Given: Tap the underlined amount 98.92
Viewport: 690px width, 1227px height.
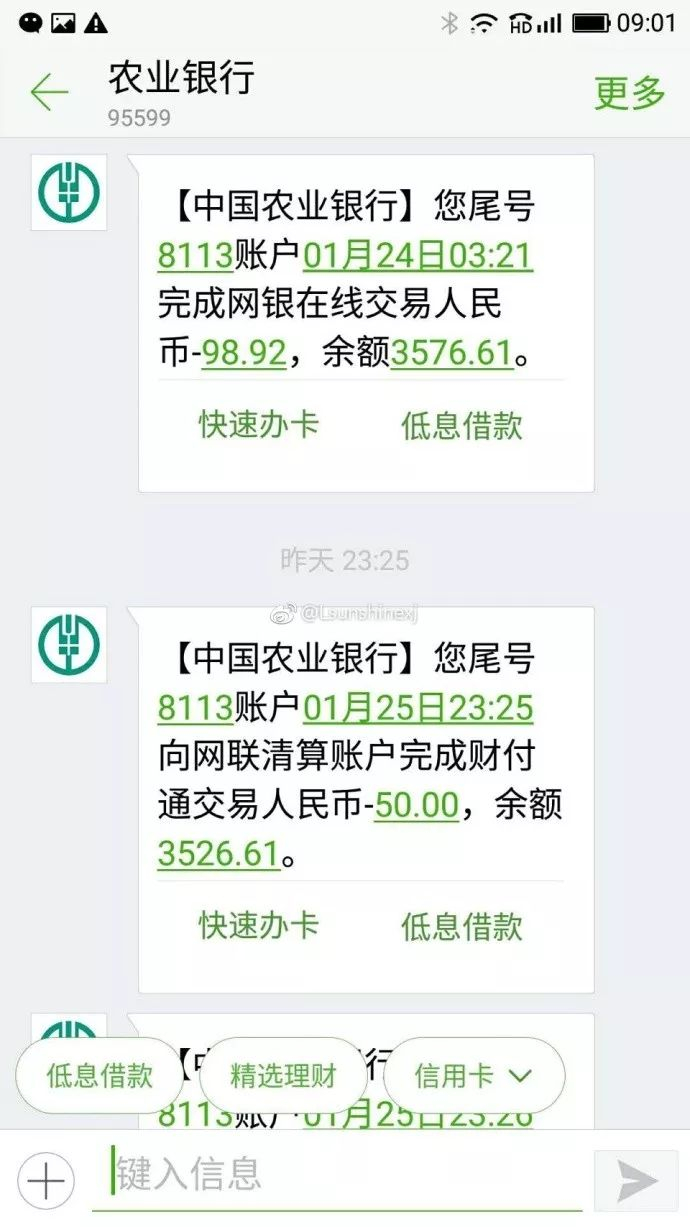Looking at the screenshot, I should [244, 353].
